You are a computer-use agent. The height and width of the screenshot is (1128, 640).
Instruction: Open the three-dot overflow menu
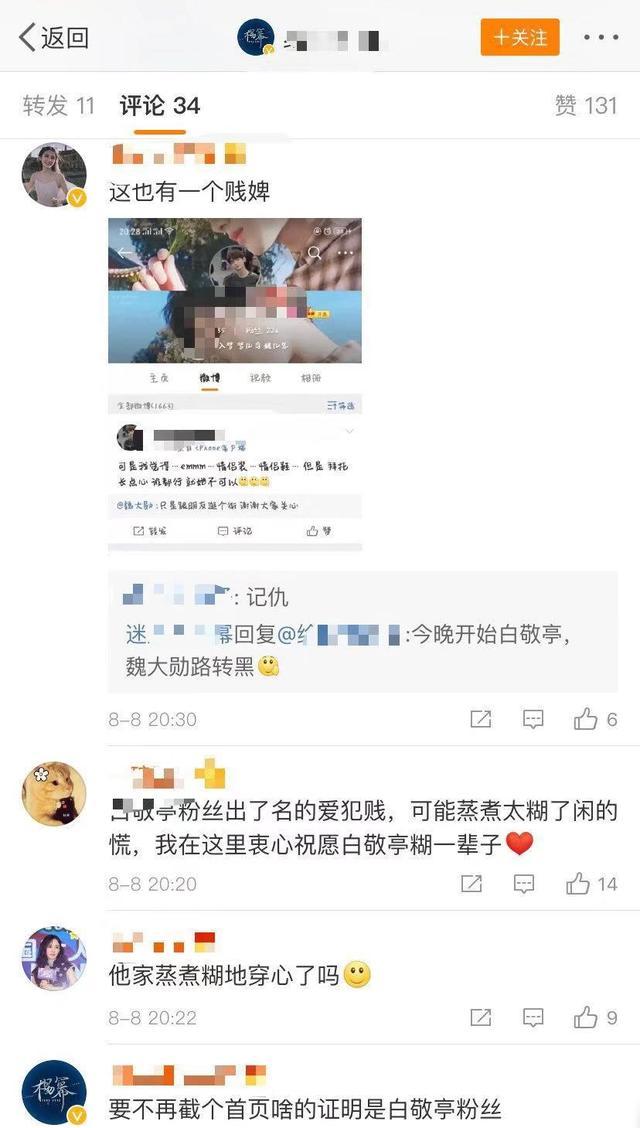click(600, 38)
